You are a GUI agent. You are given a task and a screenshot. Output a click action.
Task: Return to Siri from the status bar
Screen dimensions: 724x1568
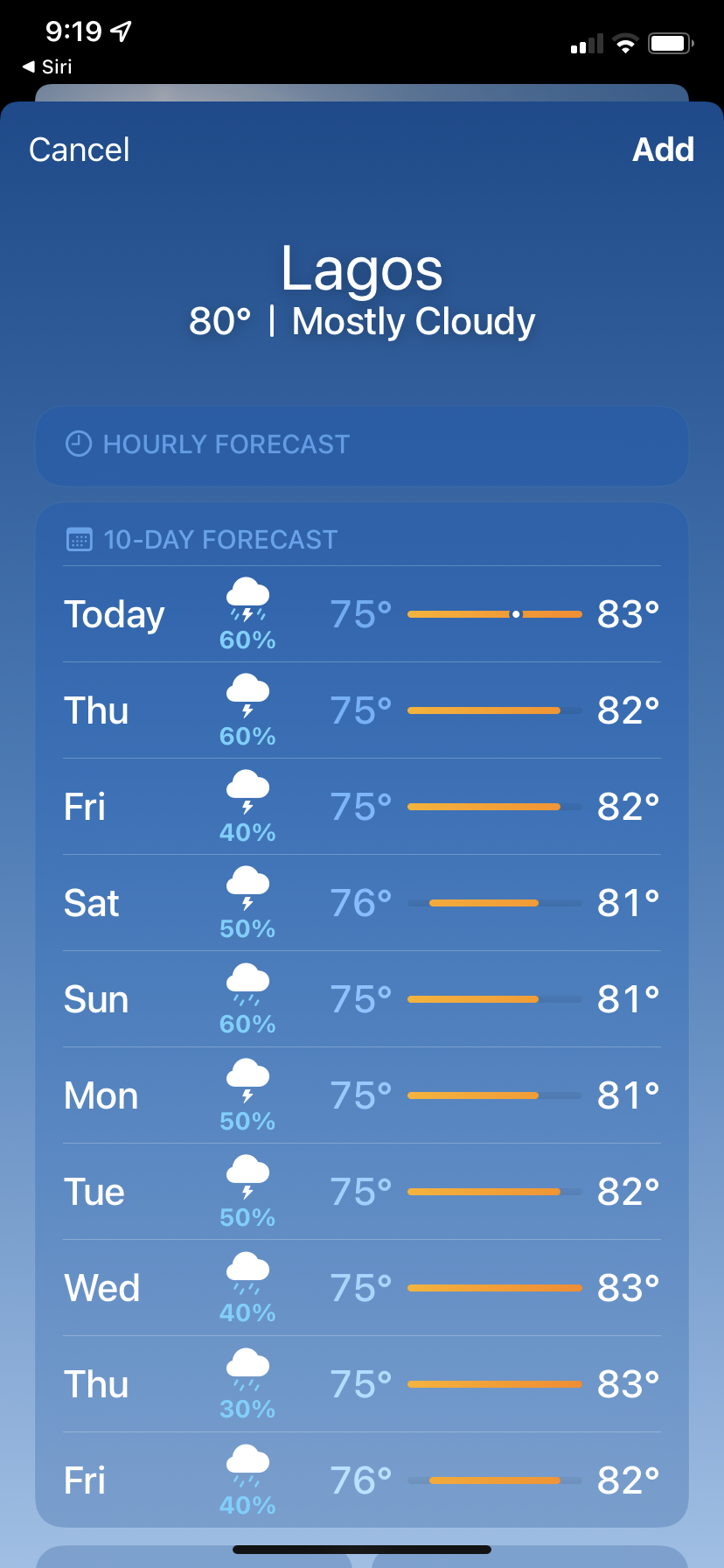coord(47,66)
